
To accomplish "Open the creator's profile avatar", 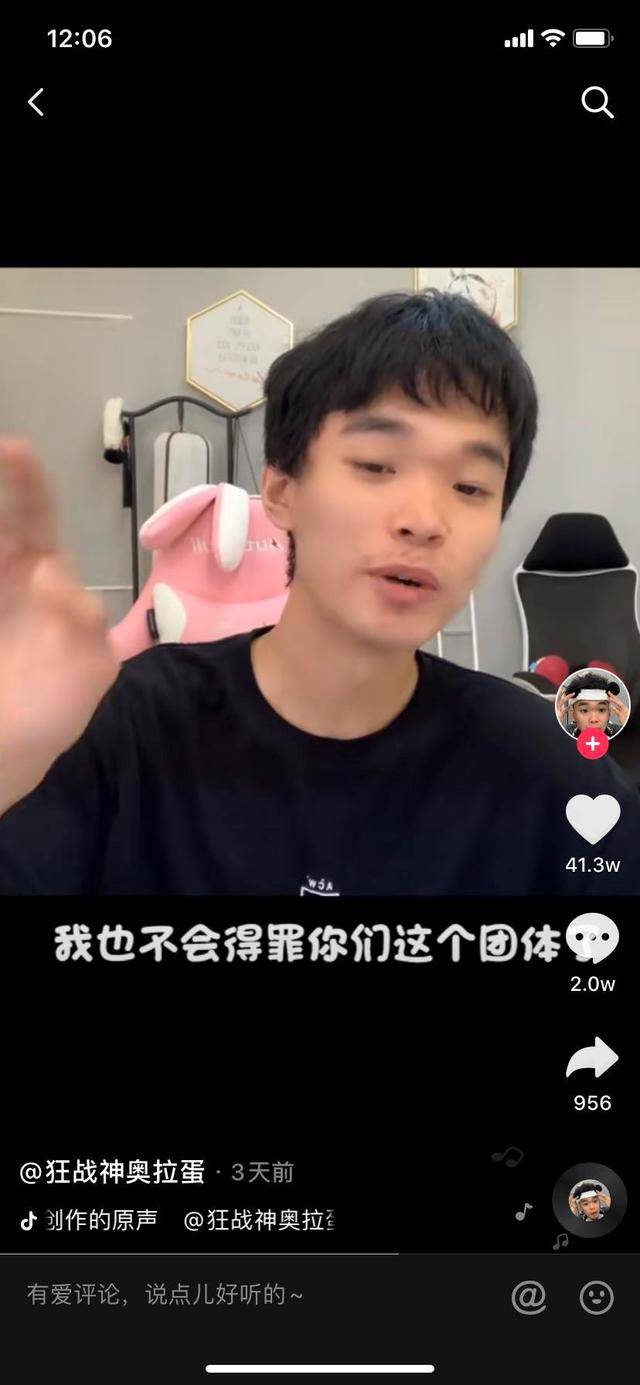I will 592,704.
